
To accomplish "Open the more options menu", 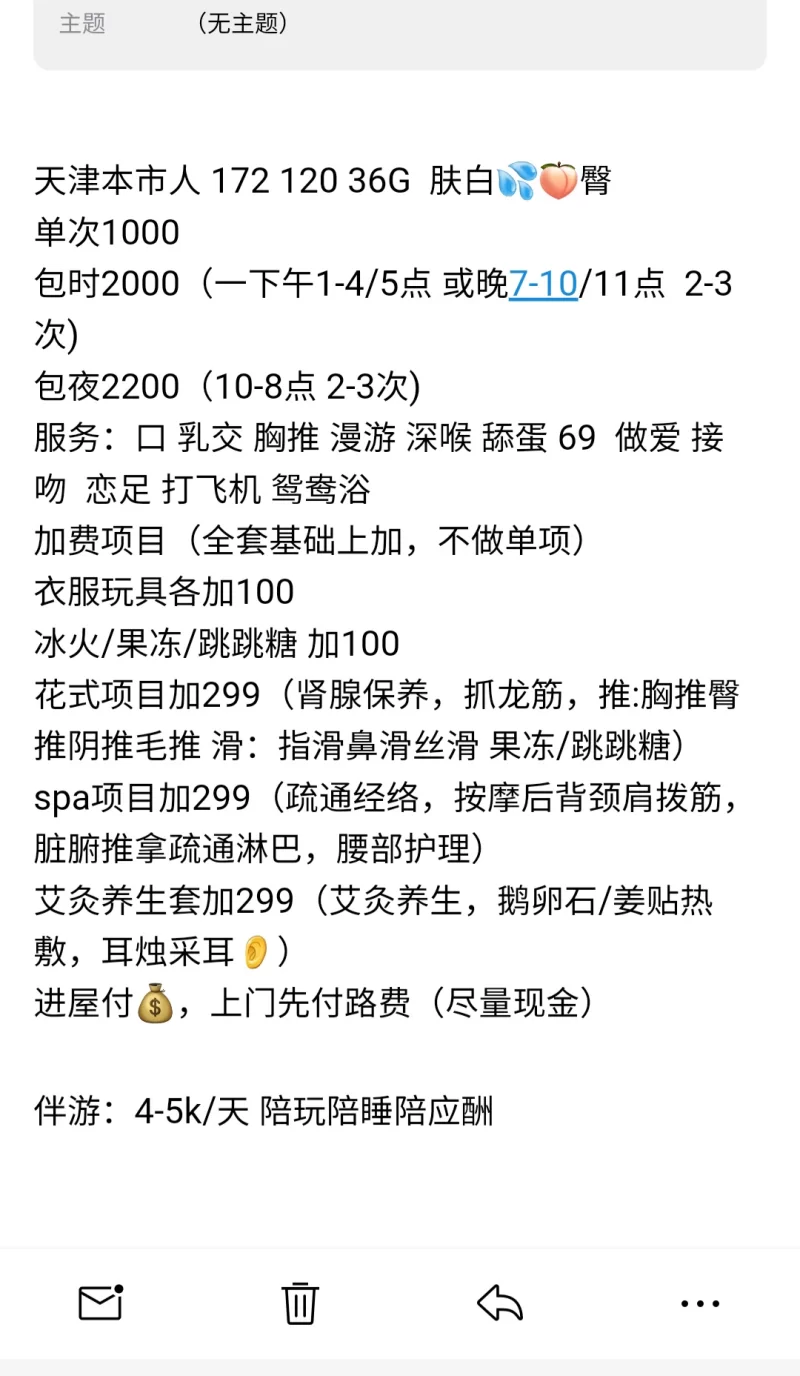I will tap(700, 1303).
